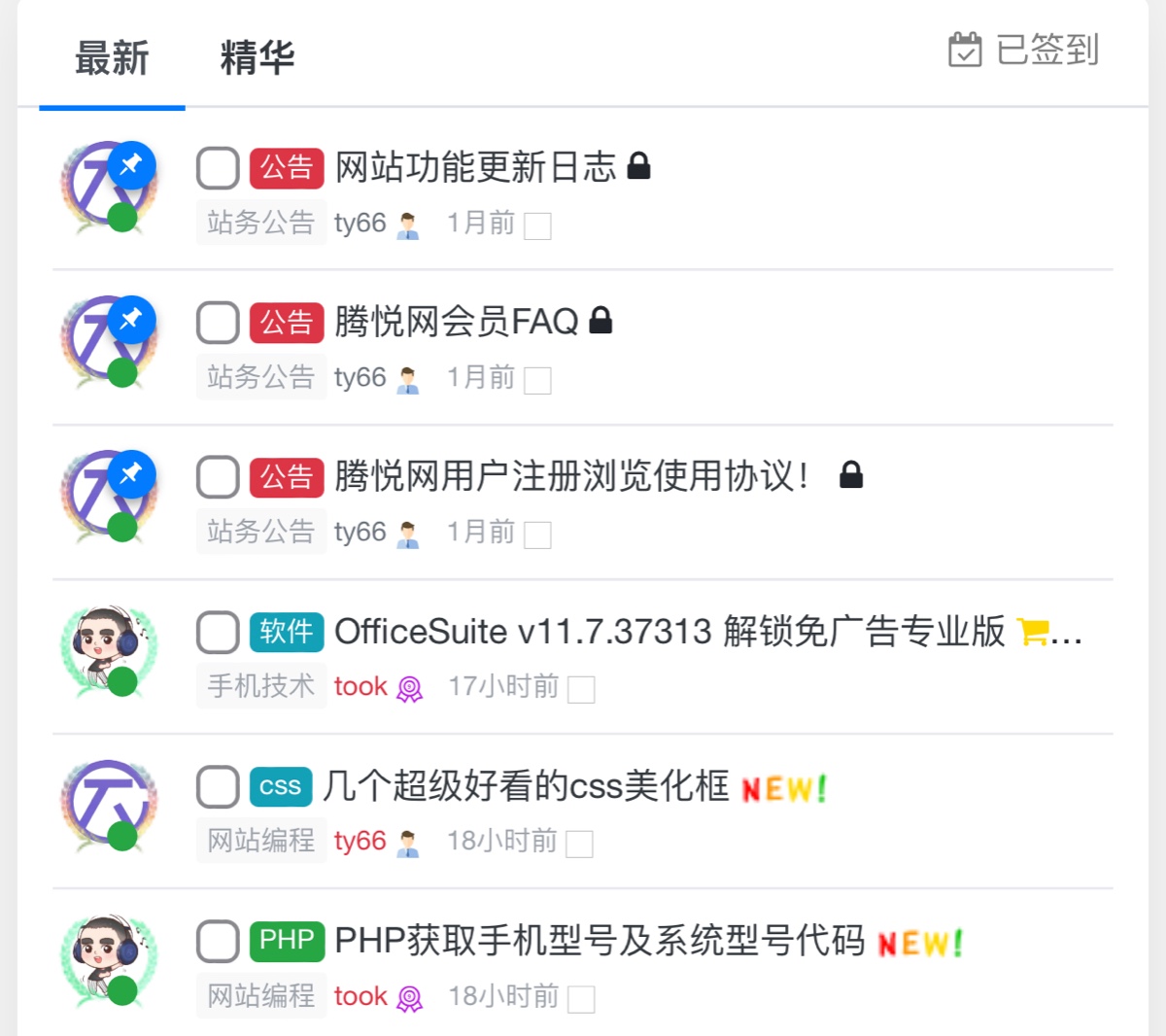View took's profile under the OfficeSuite post
Screen dimensions: 1166x1036
[360, 686]
